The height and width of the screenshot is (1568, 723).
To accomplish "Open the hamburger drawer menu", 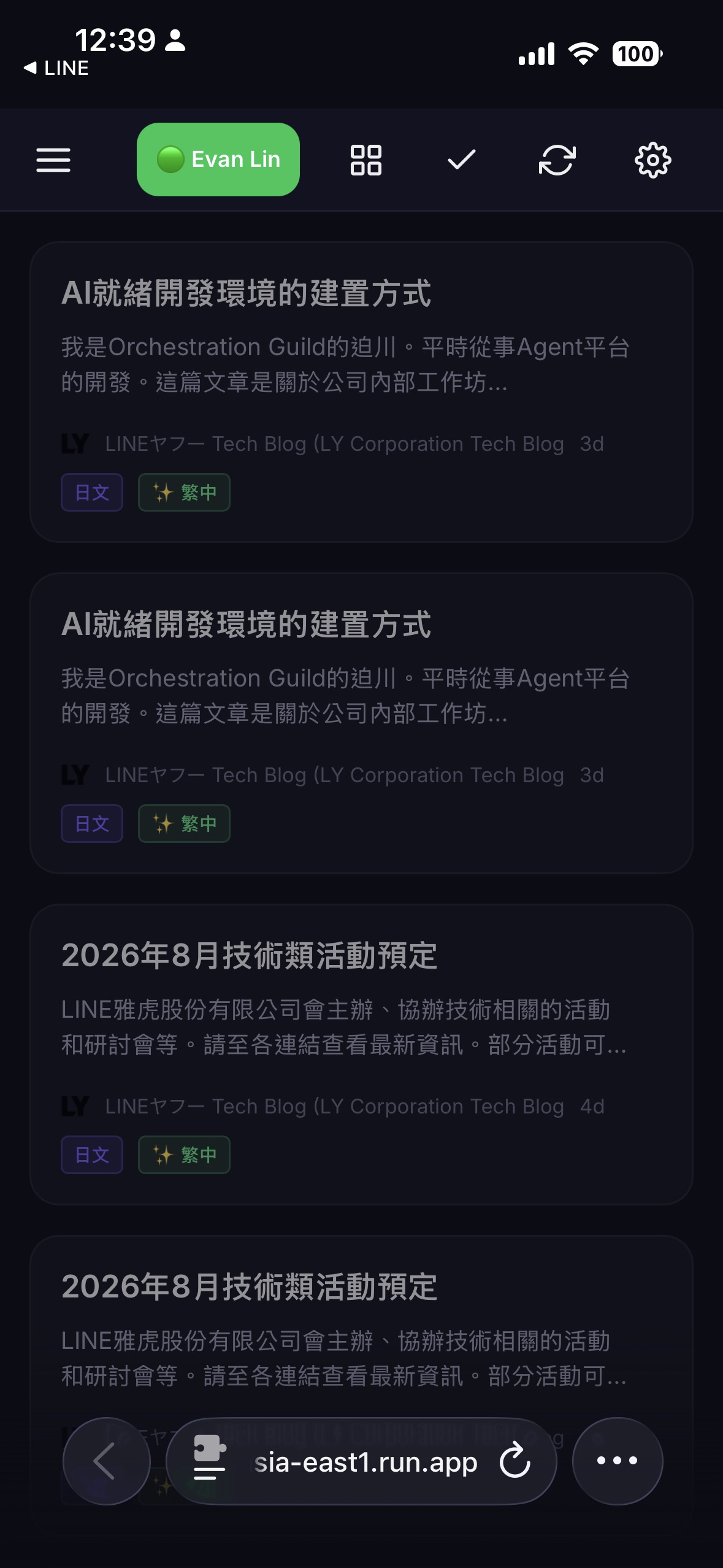I will [53, 160].
